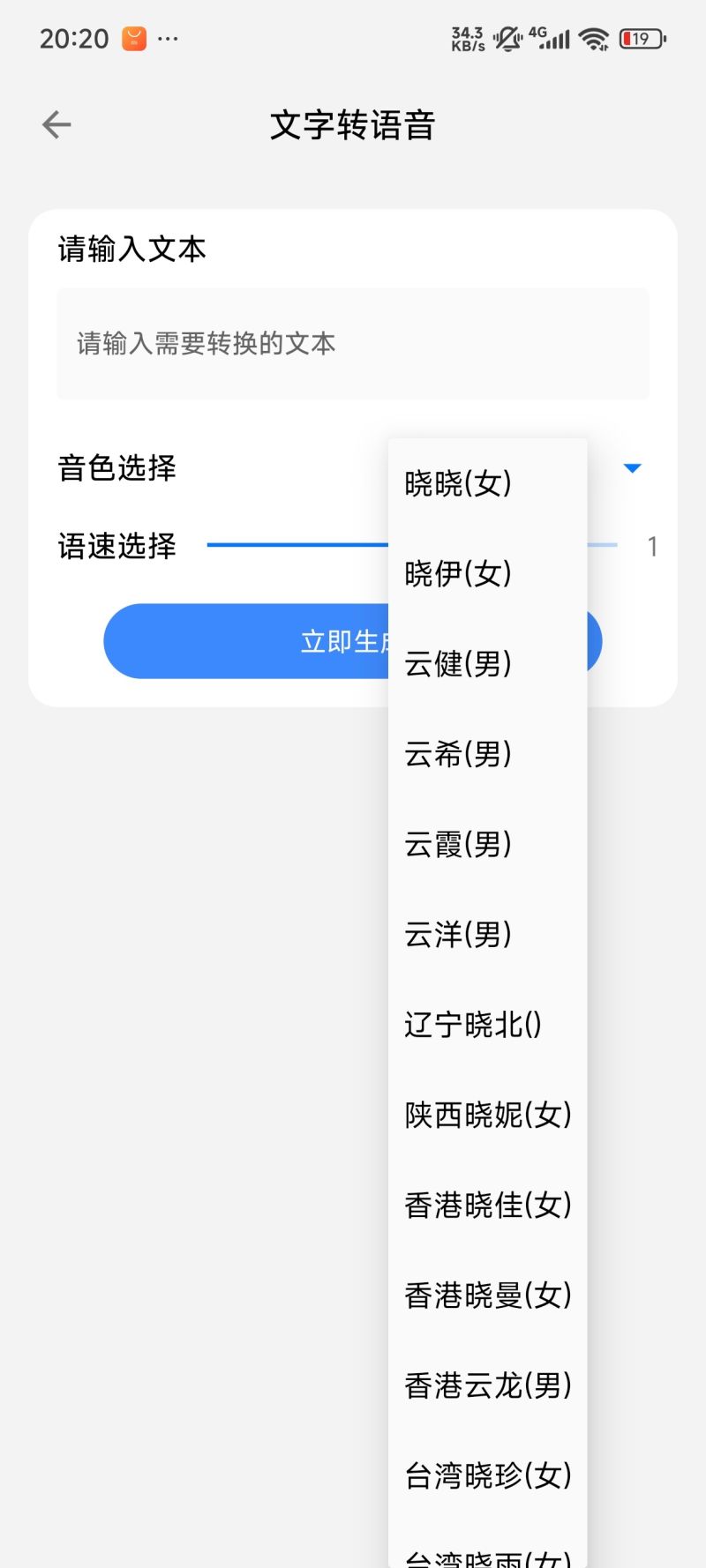Select 云希(男) from the voice list
Screen dimensions: 706x1568
point(486,754)
